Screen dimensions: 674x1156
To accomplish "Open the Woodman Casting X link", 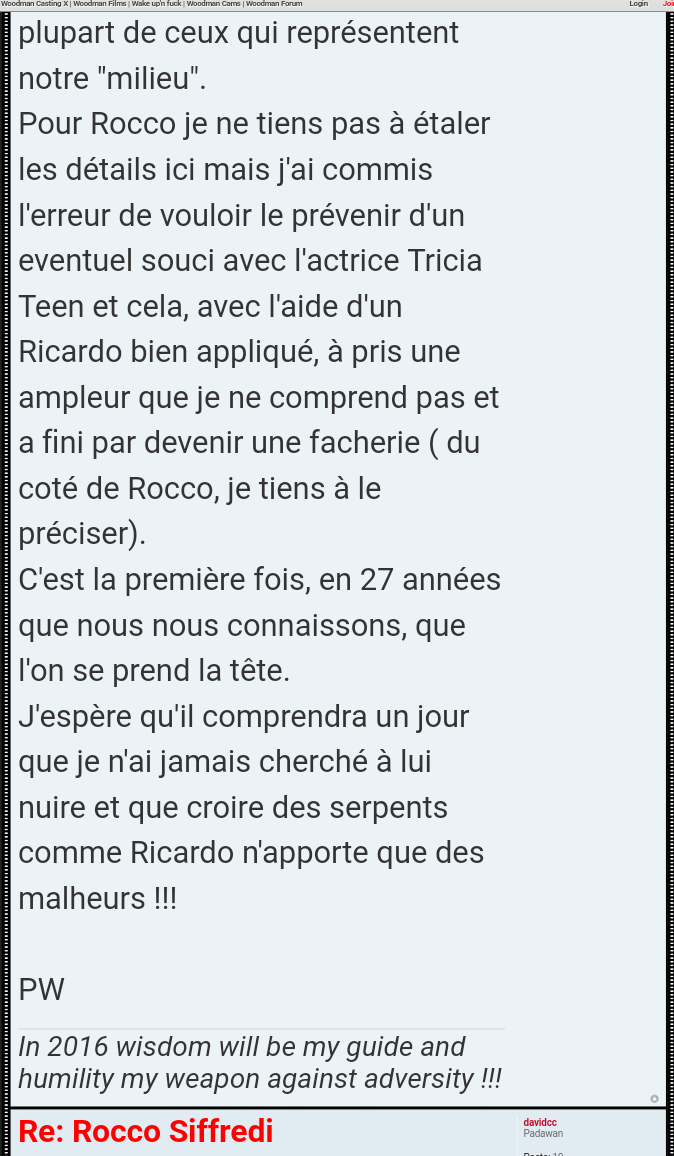I will pos(34,4).
